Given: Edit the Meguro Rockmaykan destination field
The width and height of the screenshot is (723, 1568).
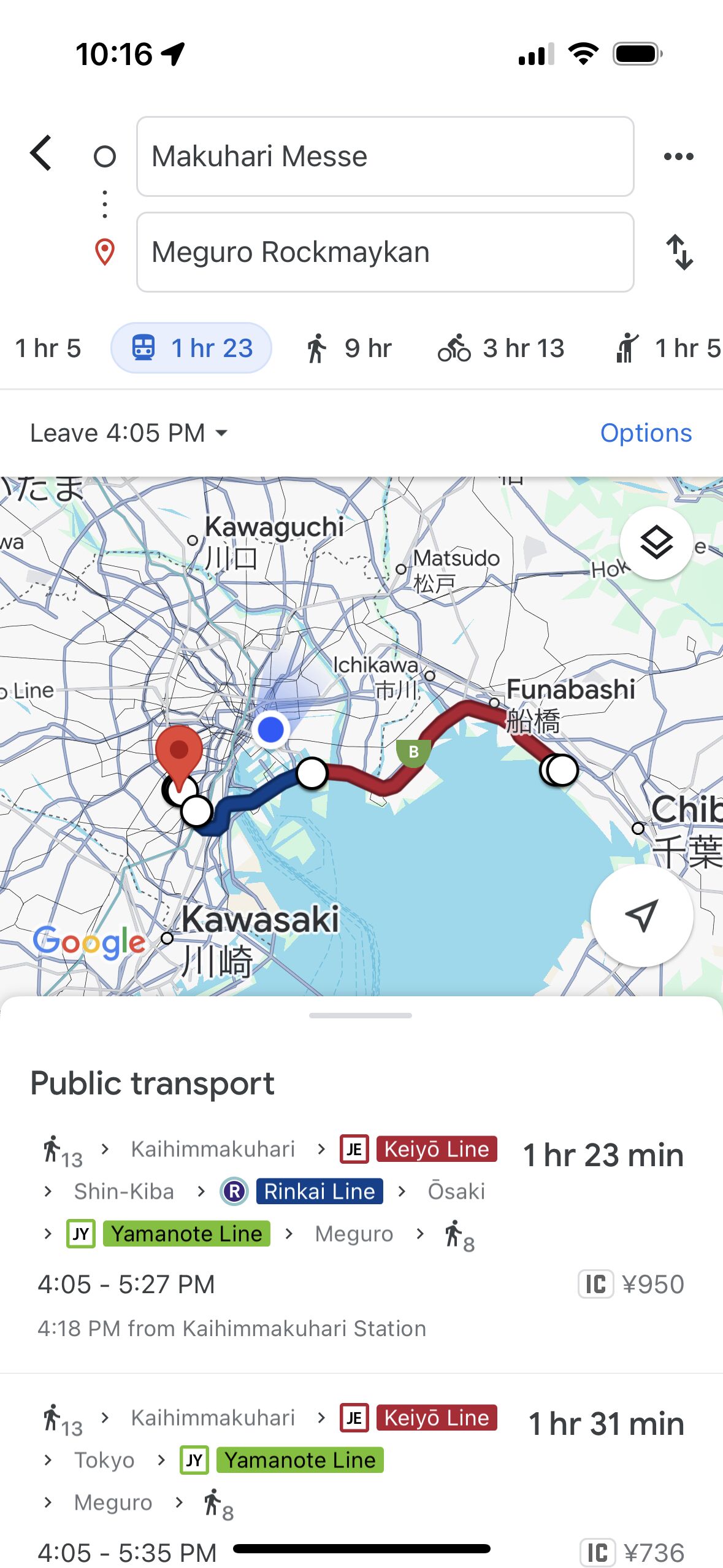Looking at the screenshot, I should 385,252.
